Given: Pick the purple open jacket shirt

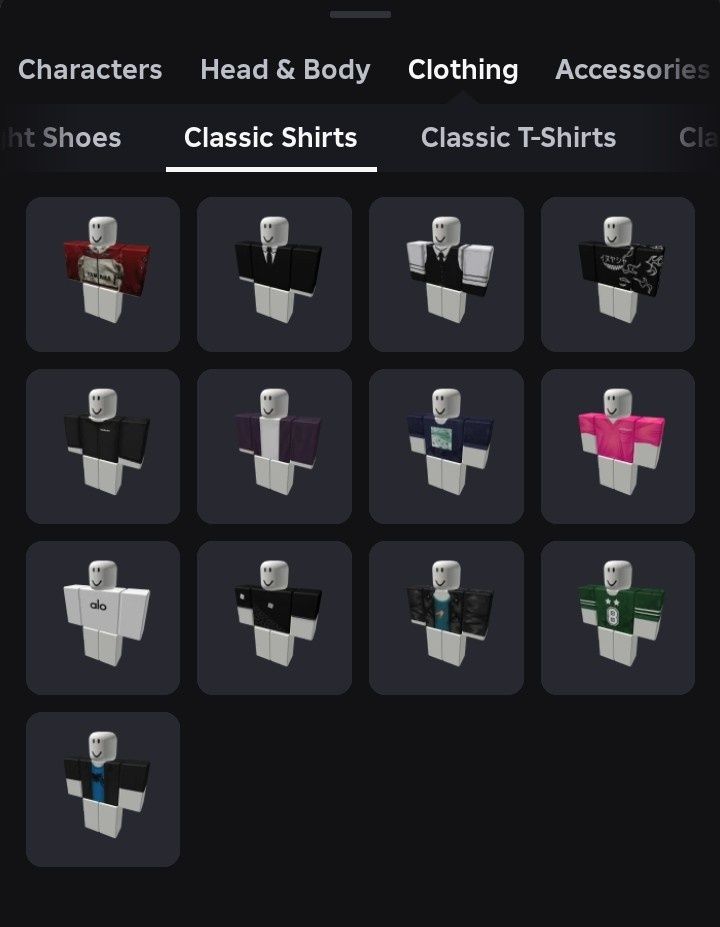Looking at the screenshot, I should click(x=274, y=446).
